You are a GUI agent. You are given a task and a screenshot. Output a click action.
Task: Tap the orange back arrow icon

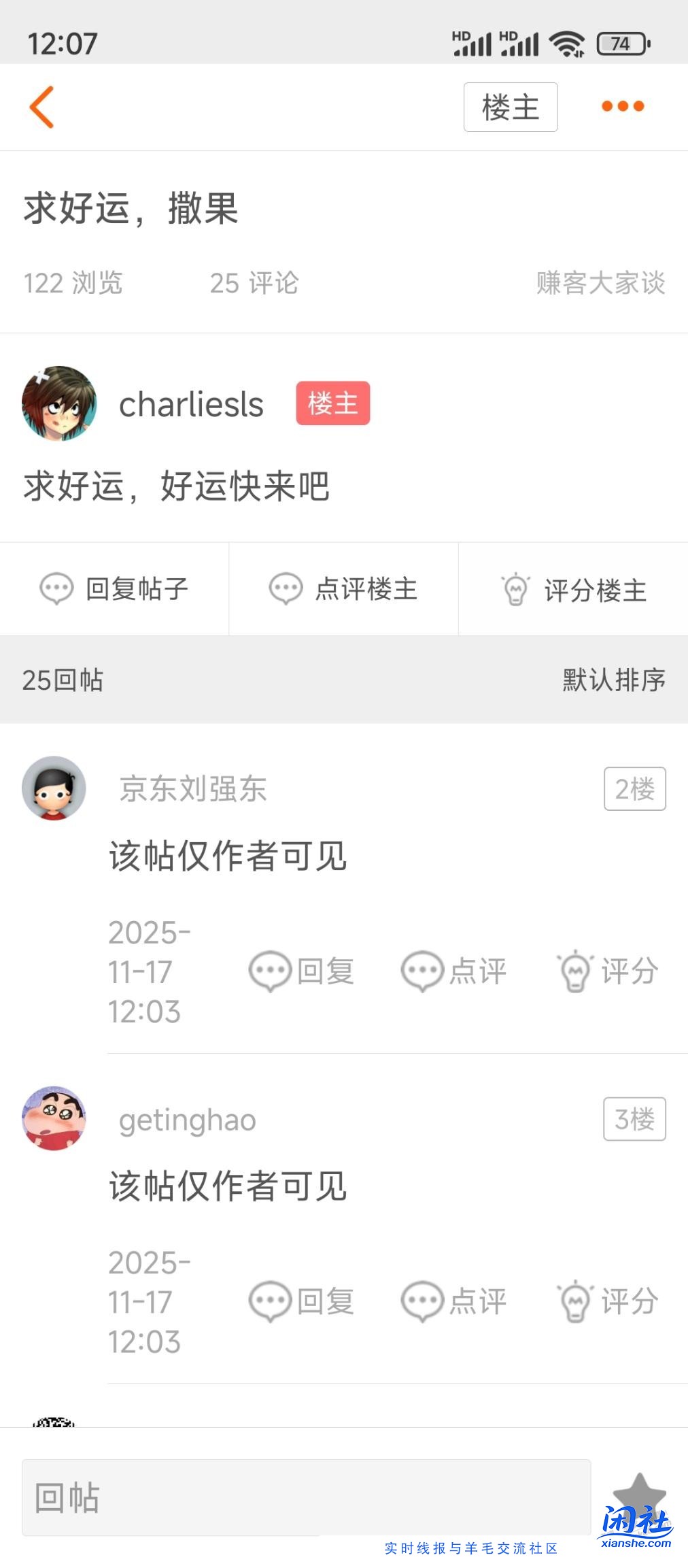coord(42,107)
